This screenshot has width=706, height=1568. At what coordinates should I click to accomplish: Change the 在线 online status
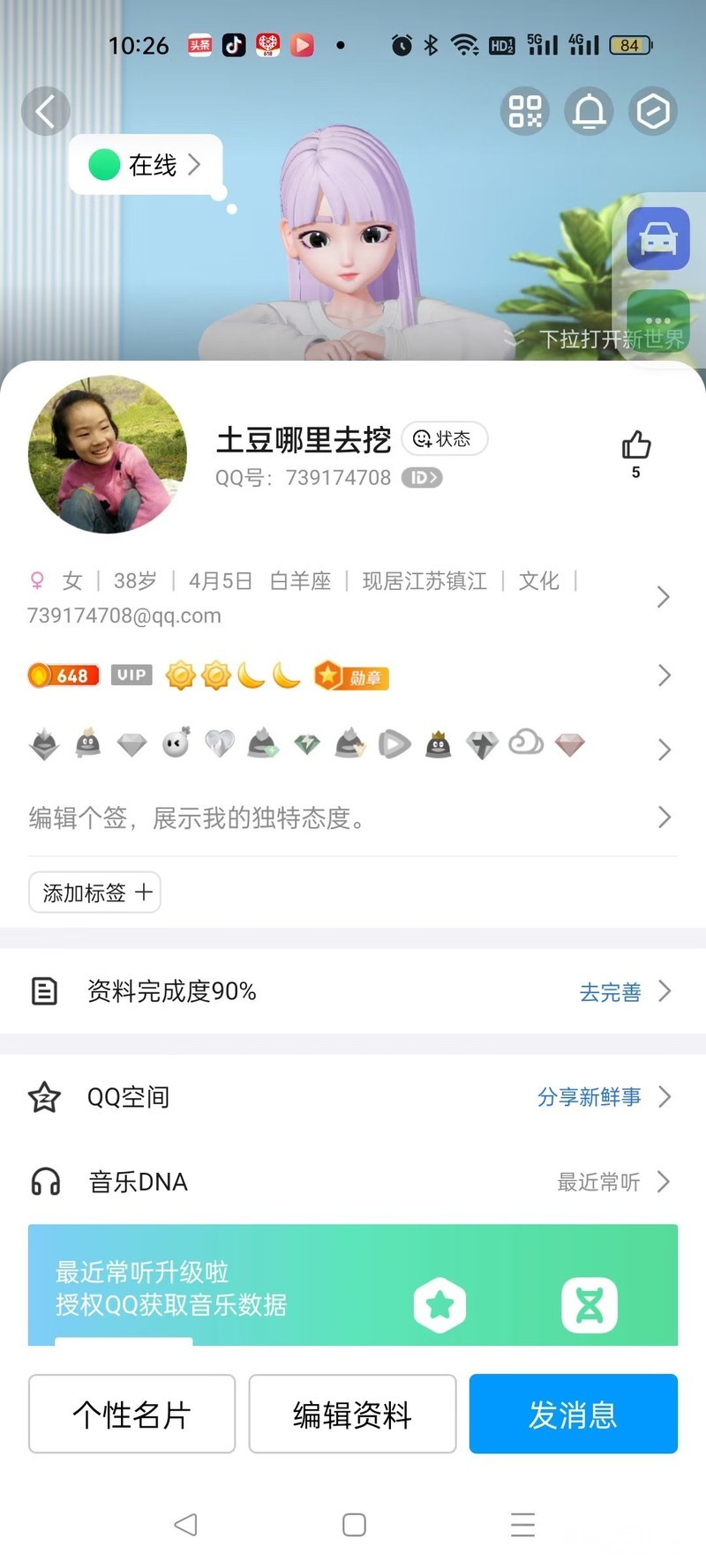click(146, 165)
